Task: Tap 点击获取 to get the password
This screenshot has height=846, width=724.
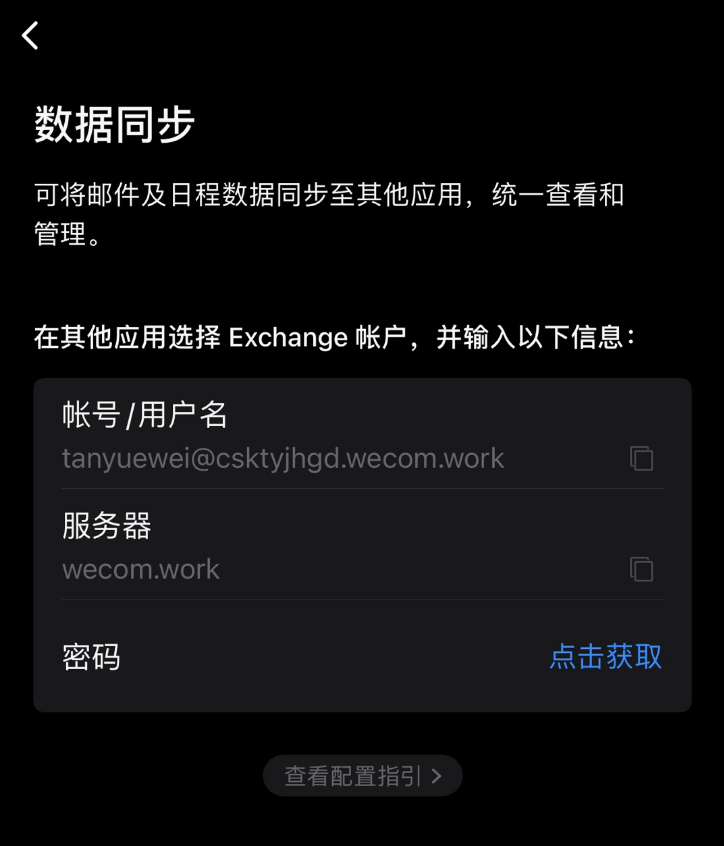Action: (605, 657)
